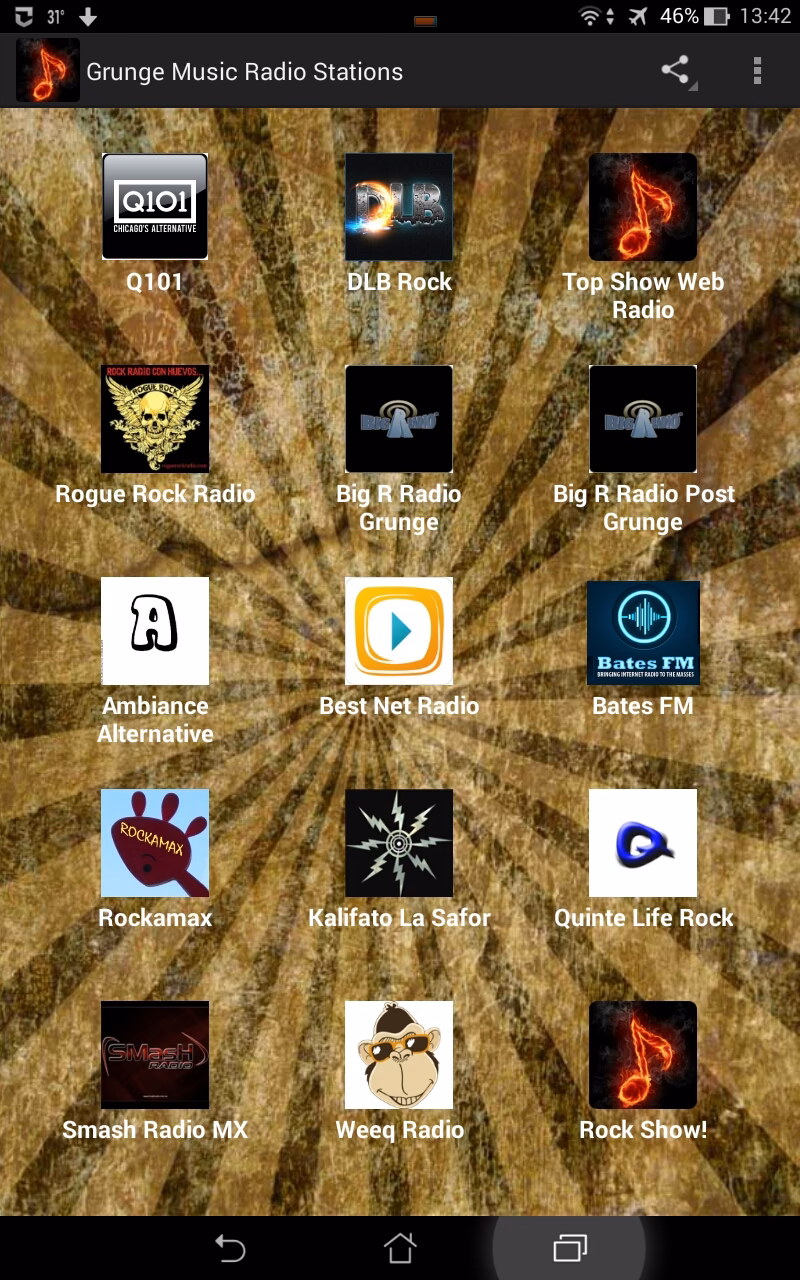Open the Rock Show! station

click(x=643, y=1055)
